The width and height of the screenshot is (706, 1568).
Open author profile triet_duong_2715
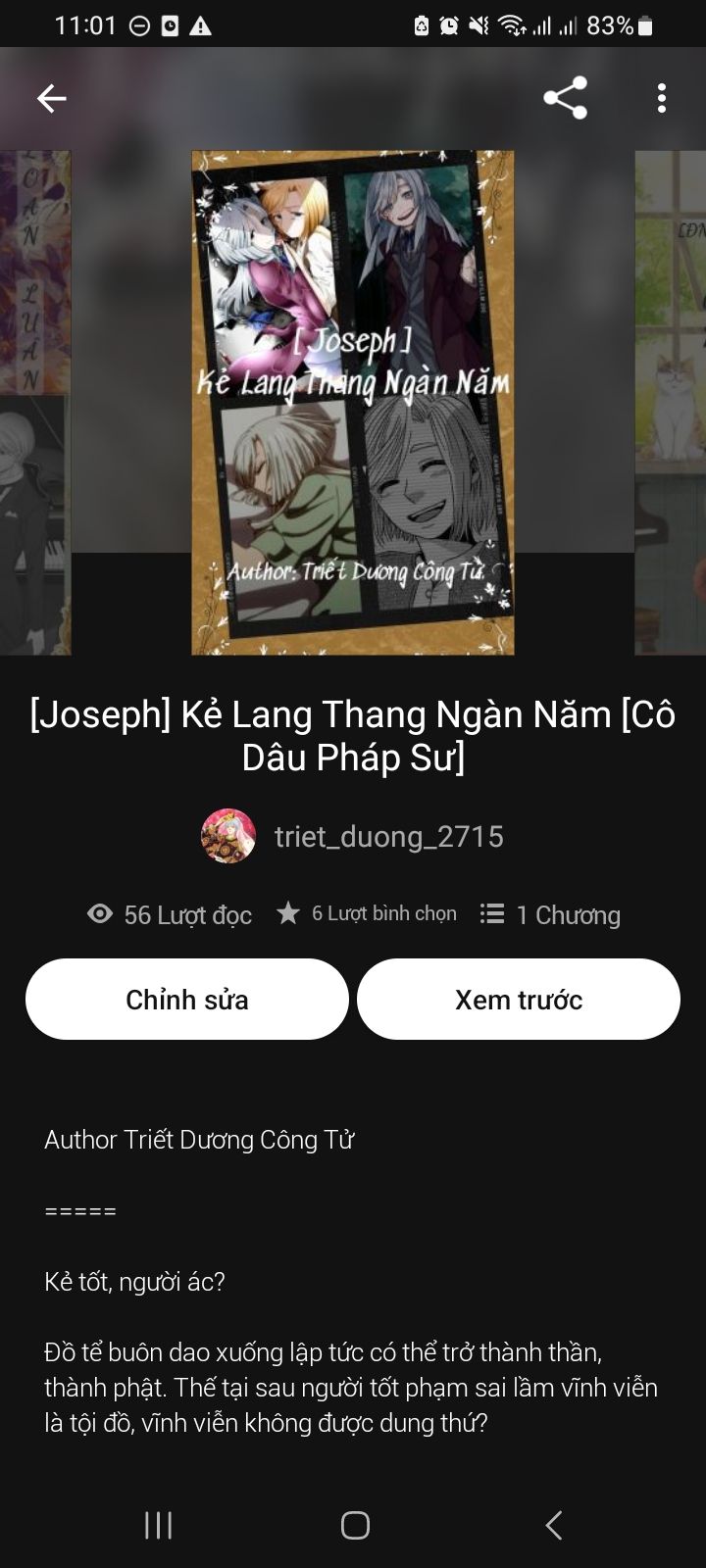pyautogui.click(x=353, y=836)
